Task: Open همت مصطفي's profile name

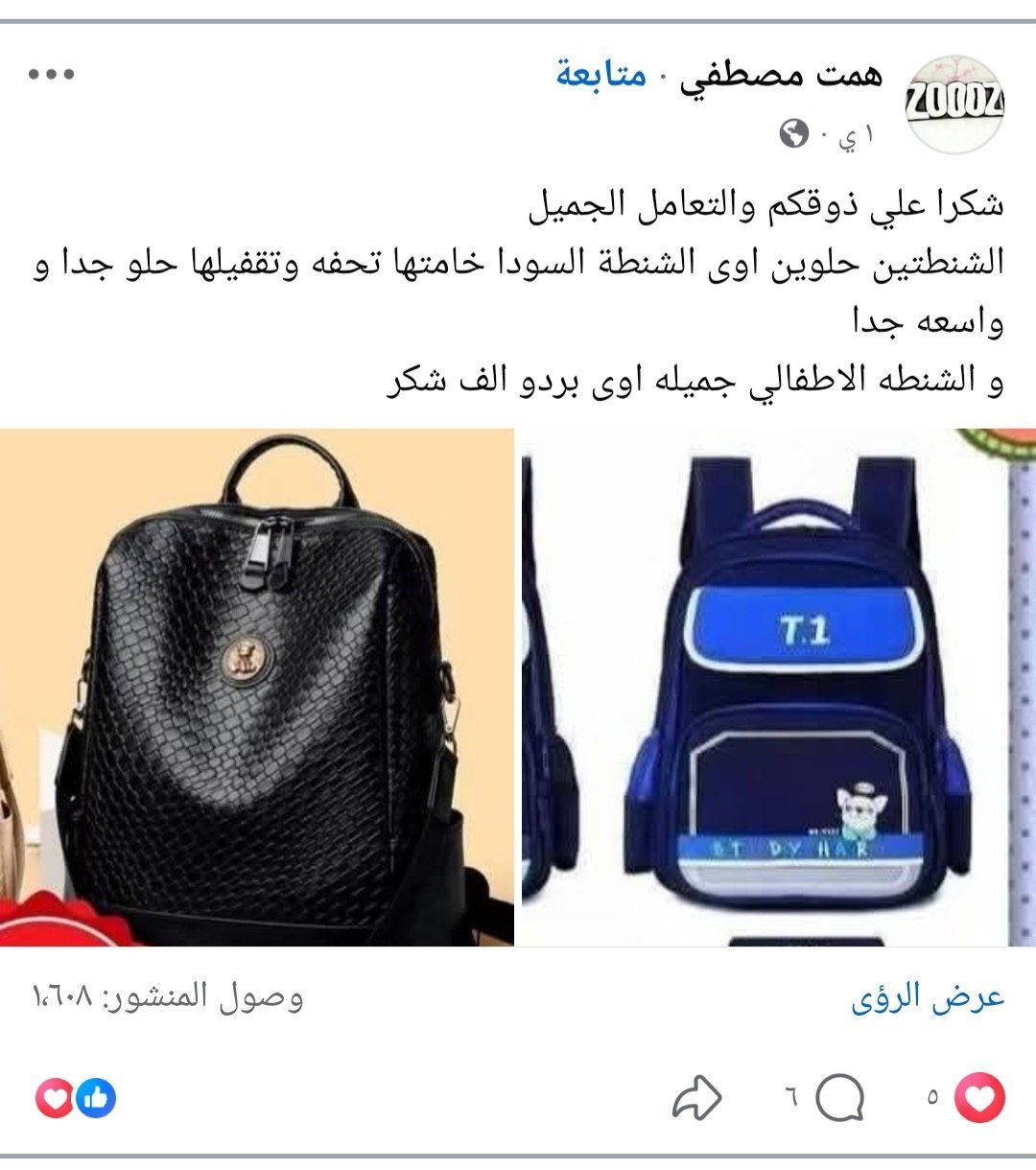Action: click(x=781, y=75)
